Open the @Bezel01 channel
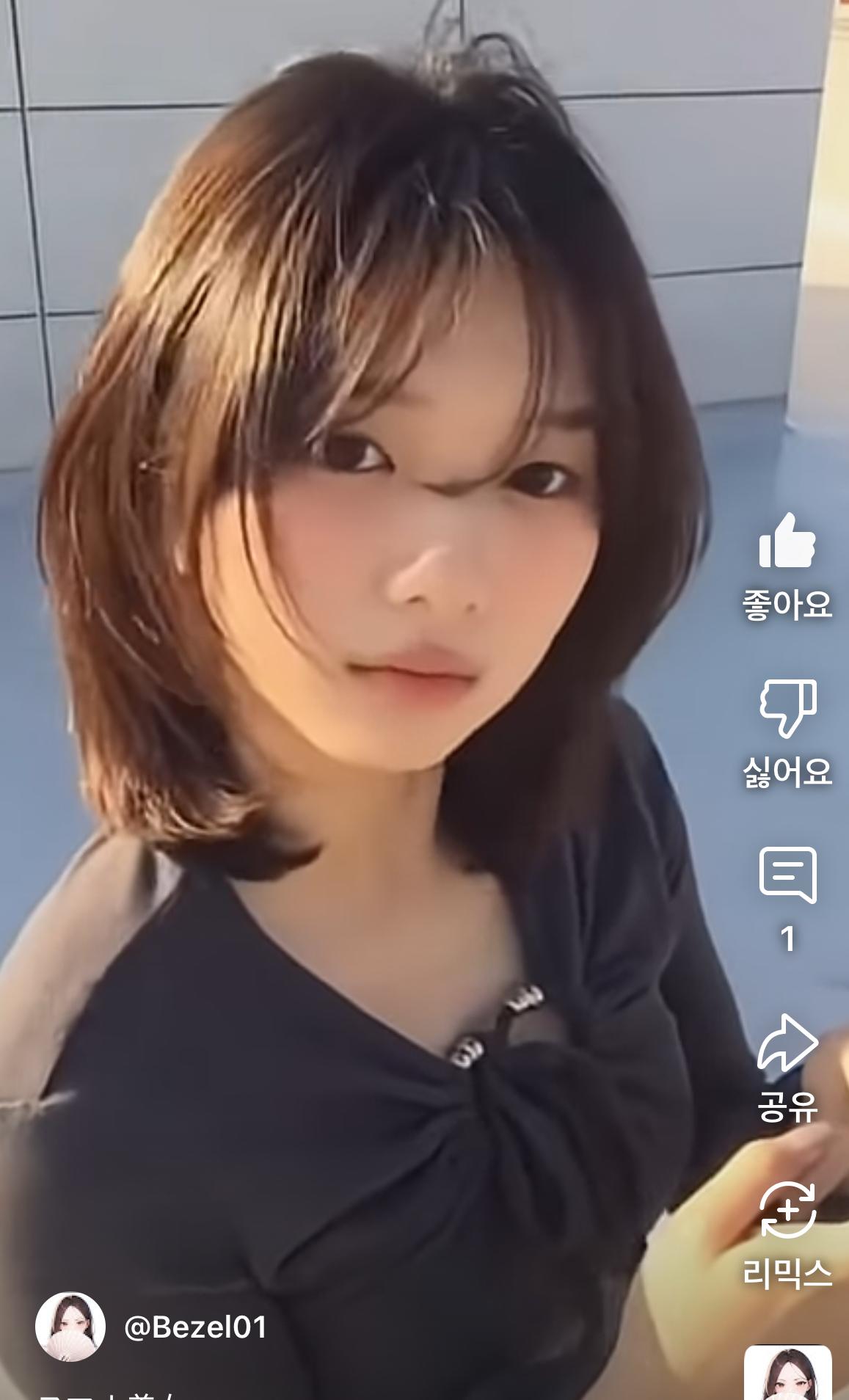Viewport: 849px width, 1400px height. [x=194, y=1327]
